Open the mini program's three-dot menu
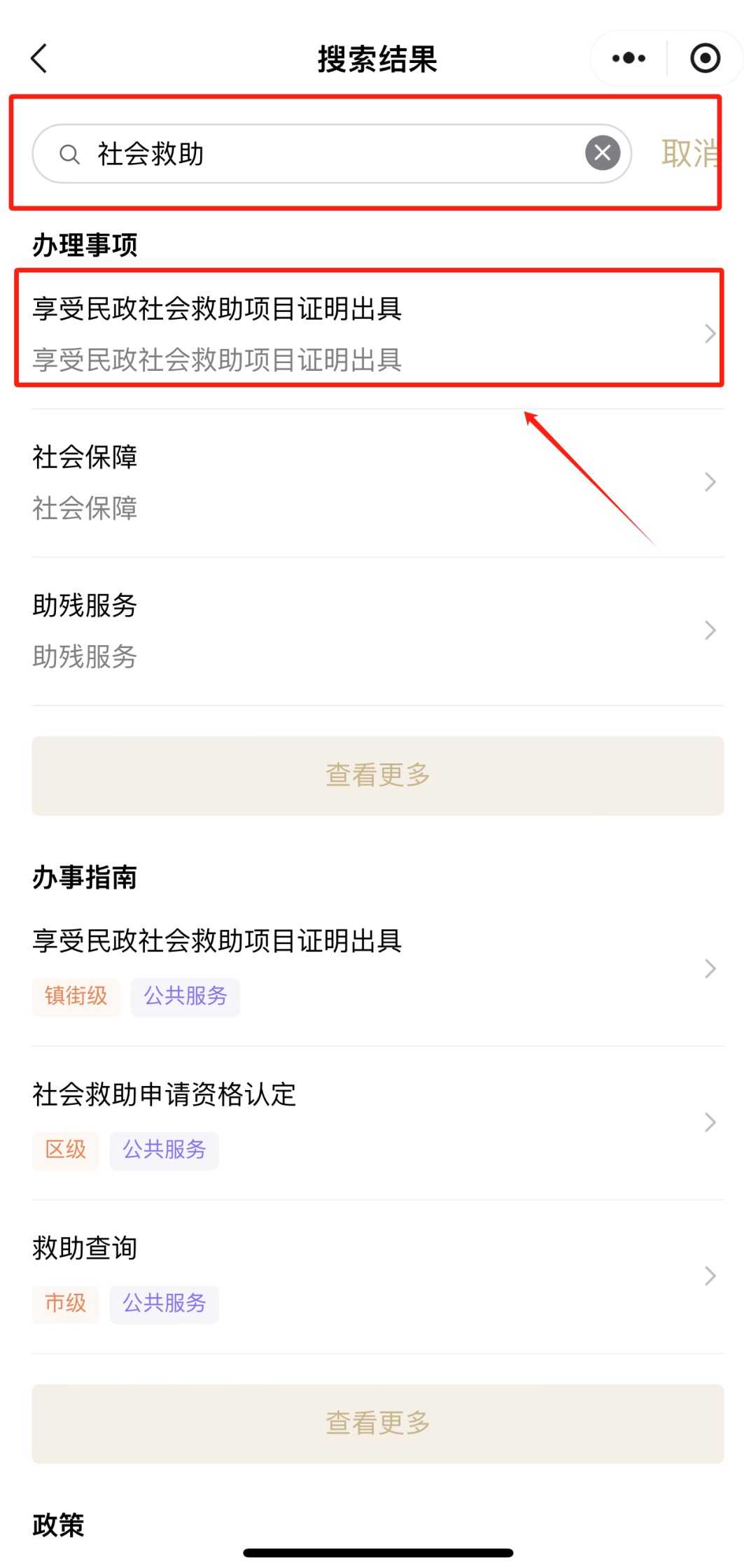Image resolution: width=756 pixels, height=1568 pixels. pos(628,59)
